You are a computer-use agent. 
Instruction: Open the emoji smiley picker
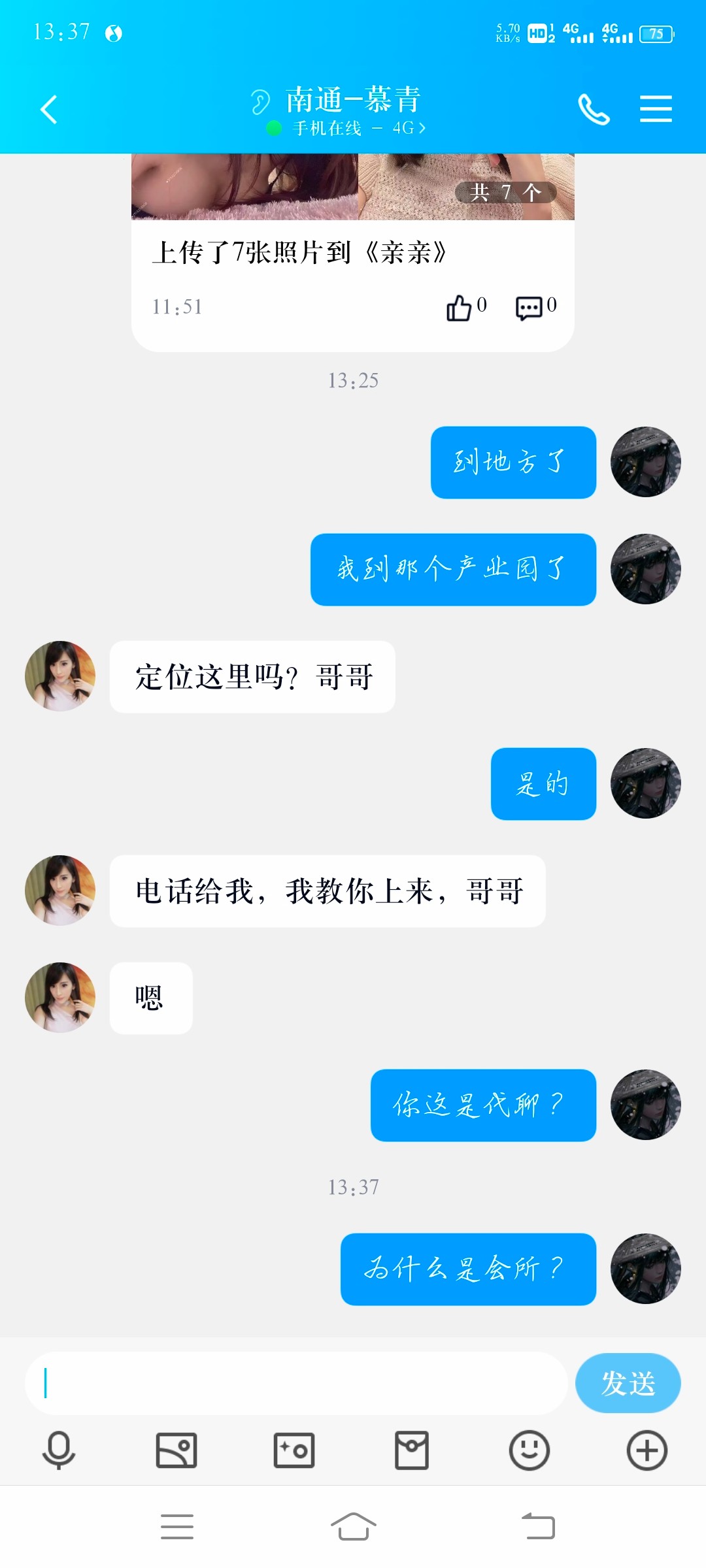point(529,1451)
